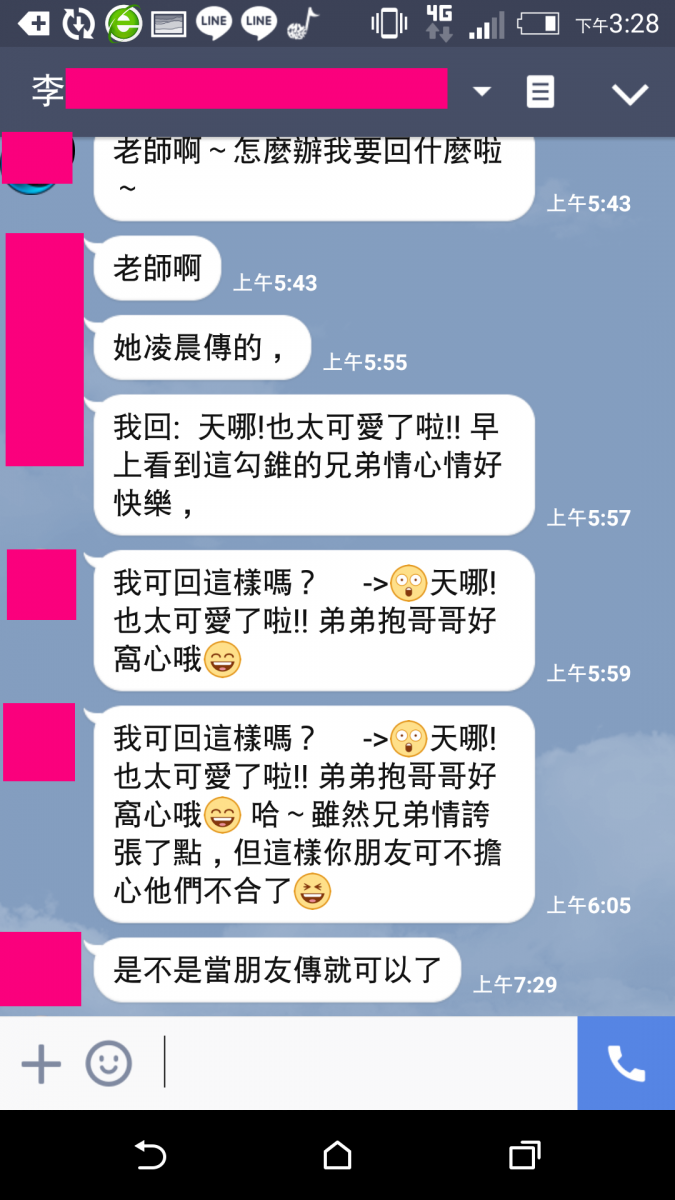Open the chat notes icon
The width and height of the screenshot is (675, 1200).
[540, 92]
